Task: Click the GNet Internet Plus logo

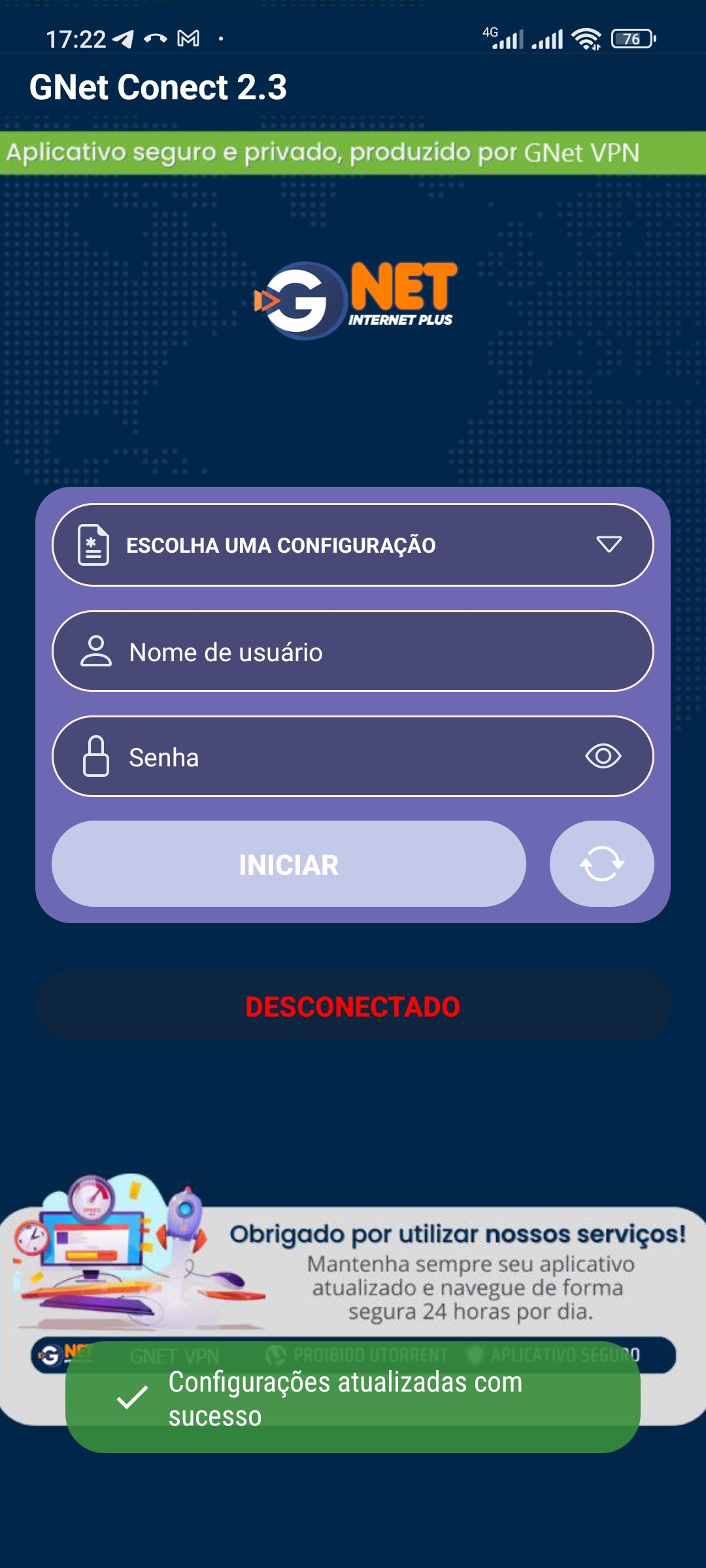Action: [x=353, y=299]
